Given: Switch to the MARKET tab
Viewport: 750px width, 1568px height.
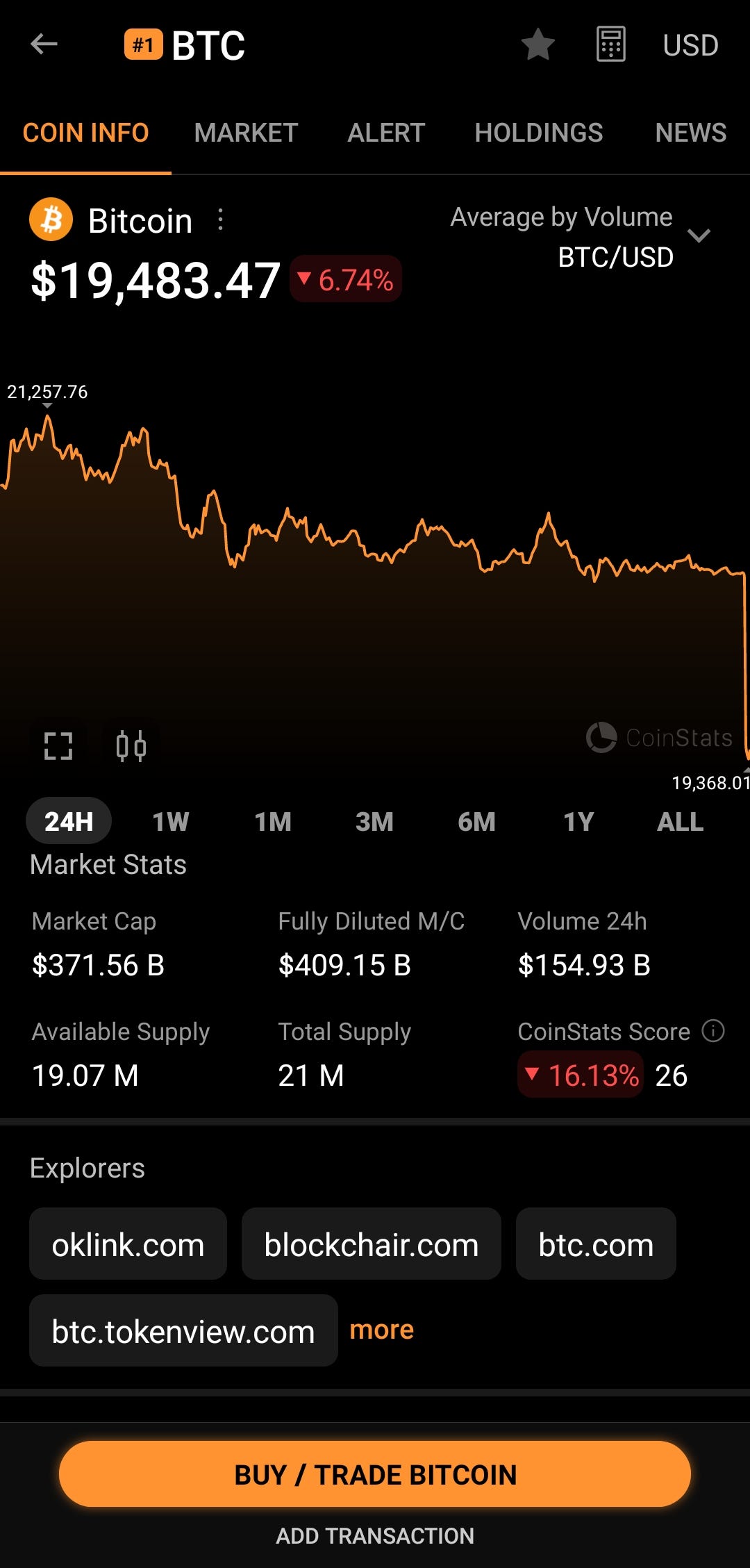Looking at the screenshot, I should pos(246,133).
